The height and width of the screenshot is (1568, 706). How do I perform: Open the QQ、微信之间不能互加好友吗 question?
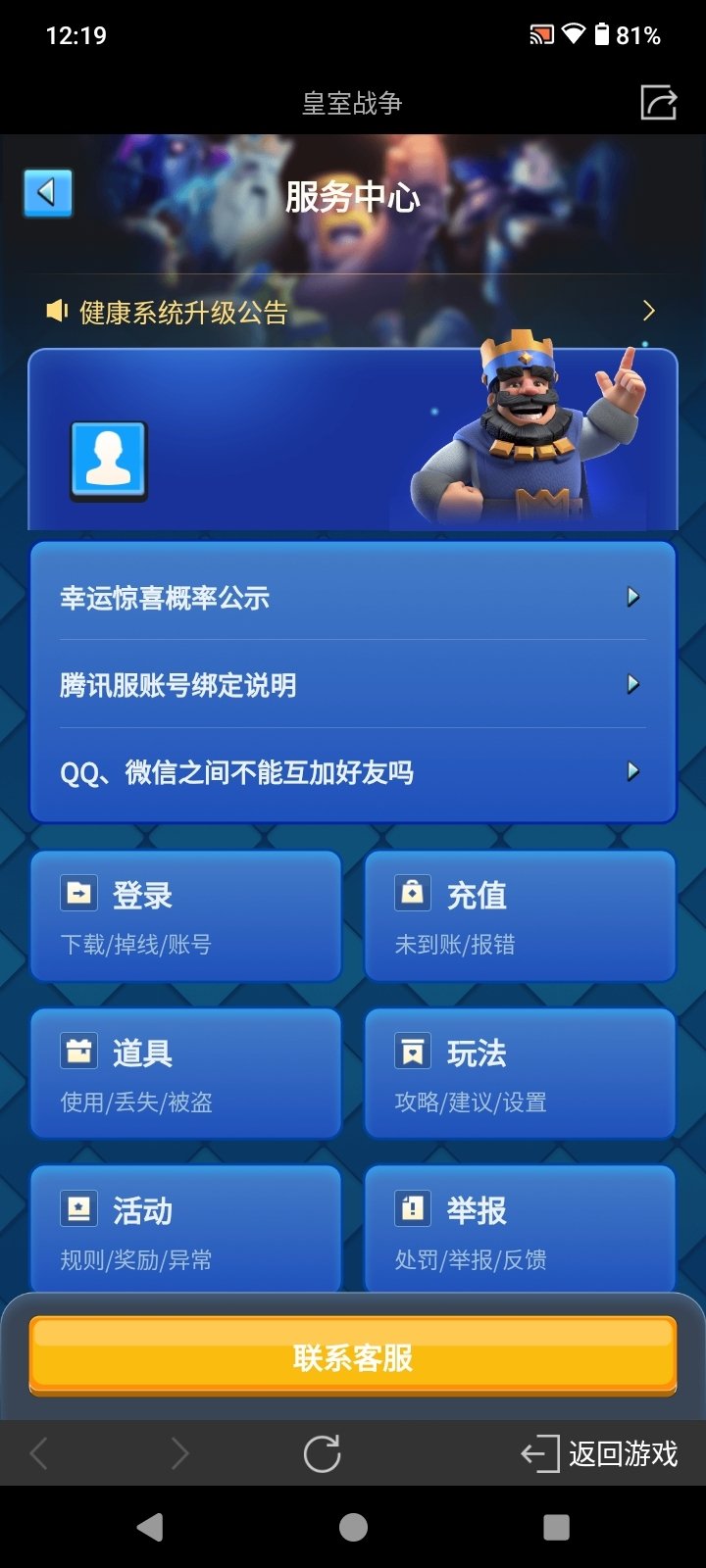(x=353, y=771)
